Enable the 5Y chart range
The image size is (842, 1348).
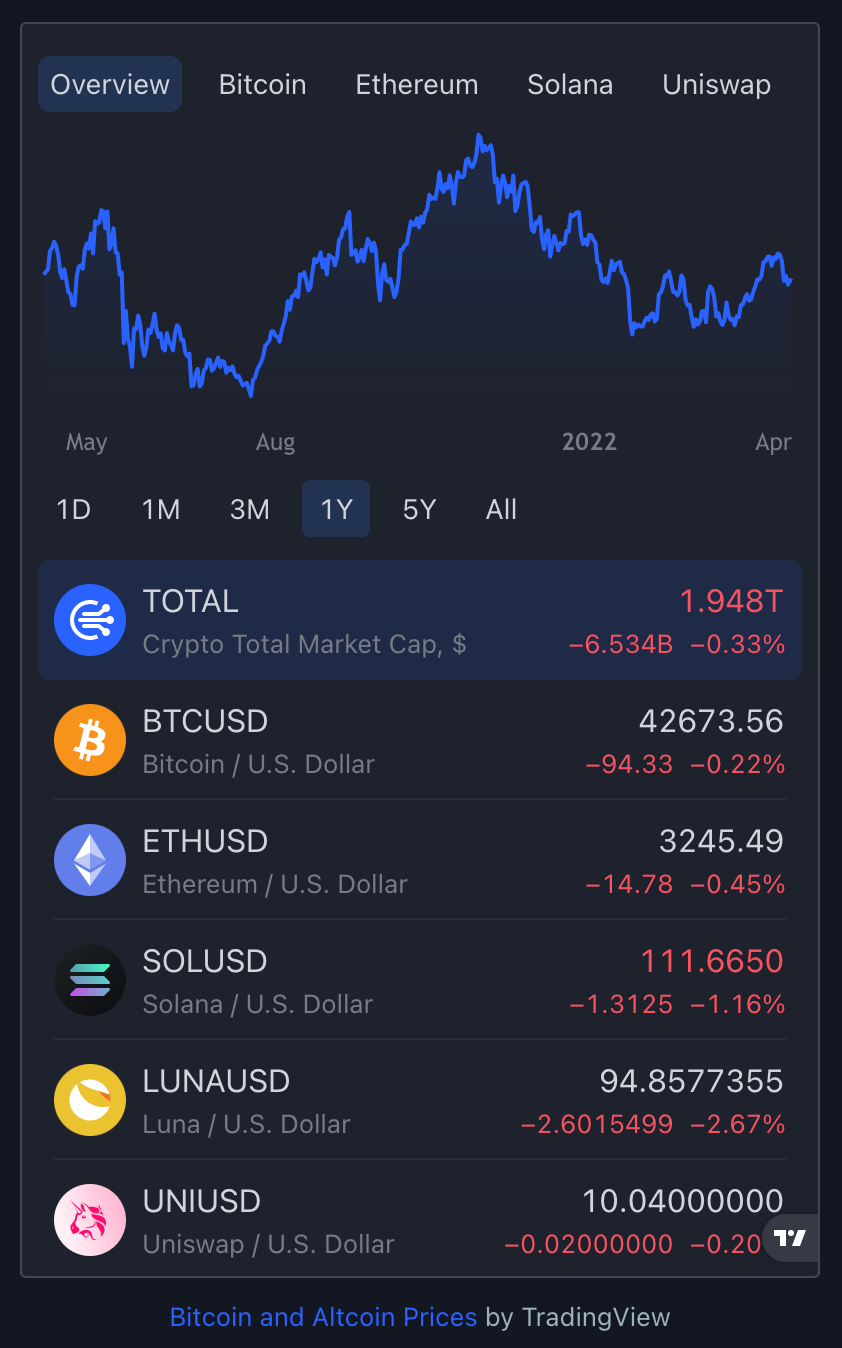[x=419, y=509]
